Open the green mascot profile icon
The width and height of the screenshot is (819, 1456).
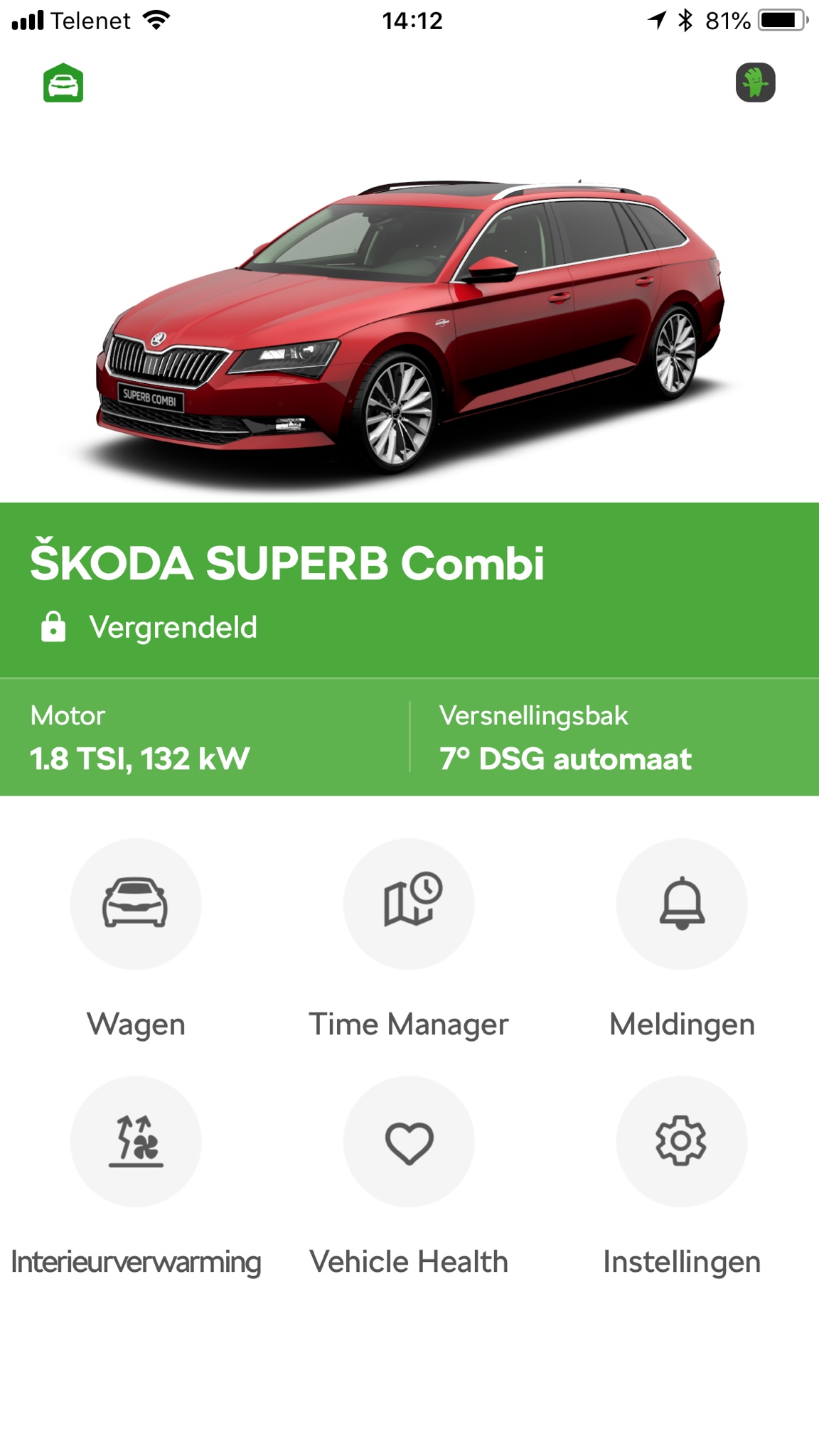tap(755, 82)
